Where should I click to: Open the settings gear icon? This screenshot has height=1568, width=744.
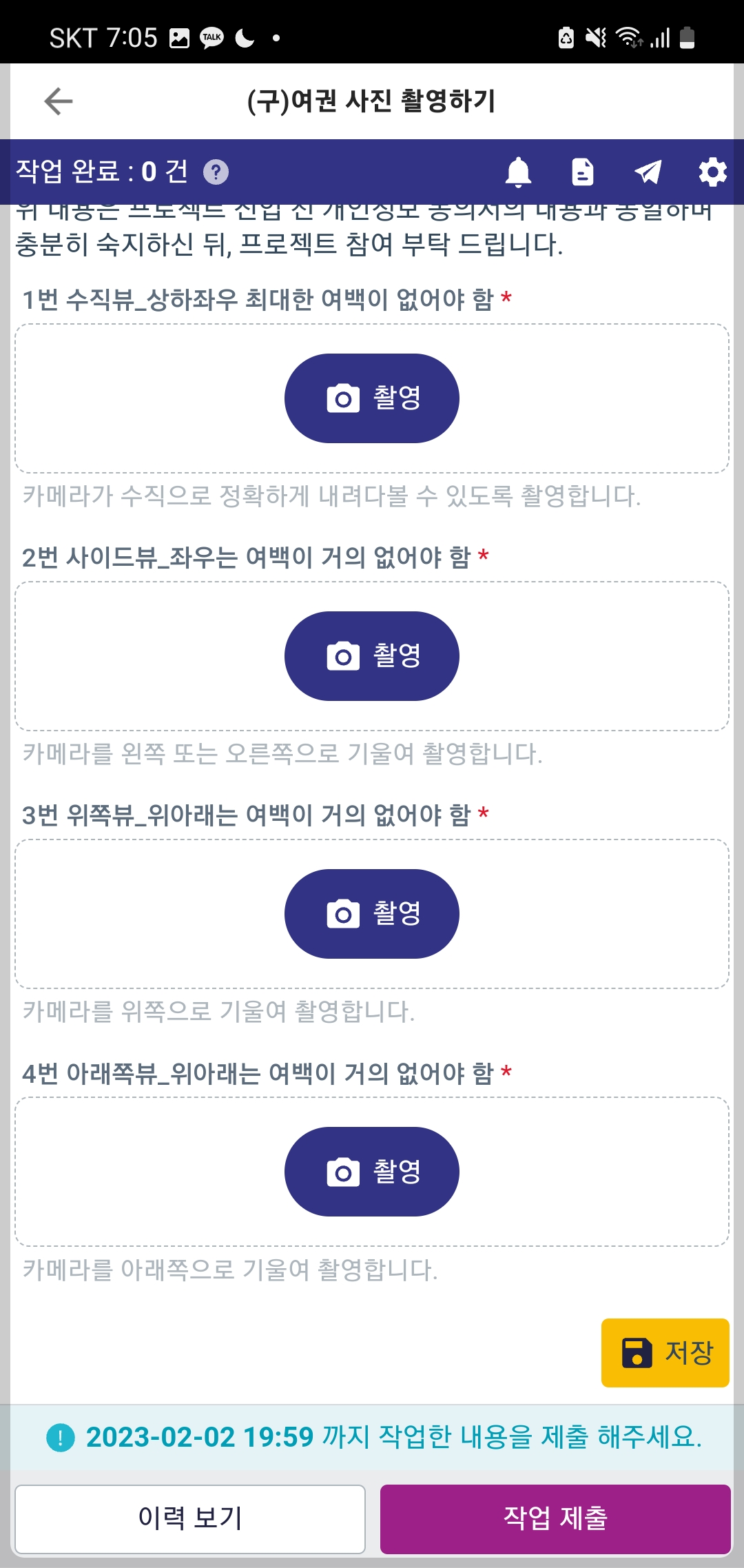coord(711,172)
